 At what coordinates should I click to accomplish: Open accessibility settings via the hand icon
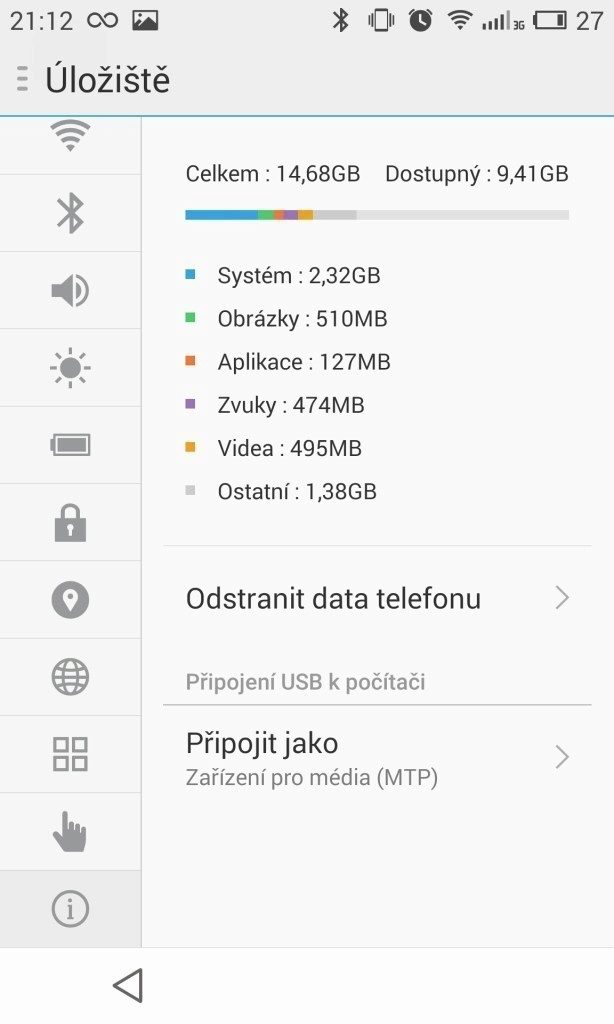(70, 832)
